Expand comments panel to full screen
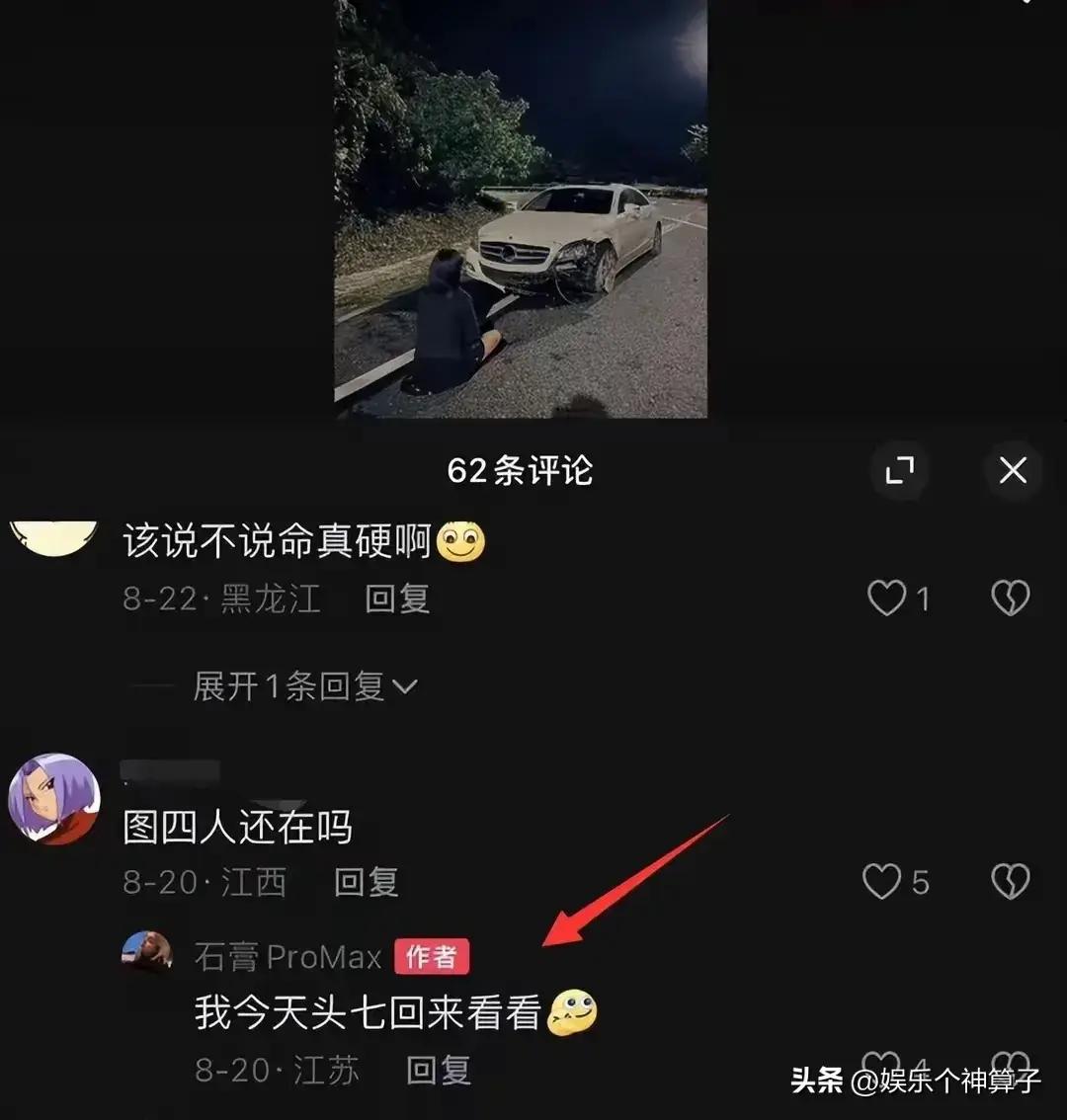 click(900, 471)
